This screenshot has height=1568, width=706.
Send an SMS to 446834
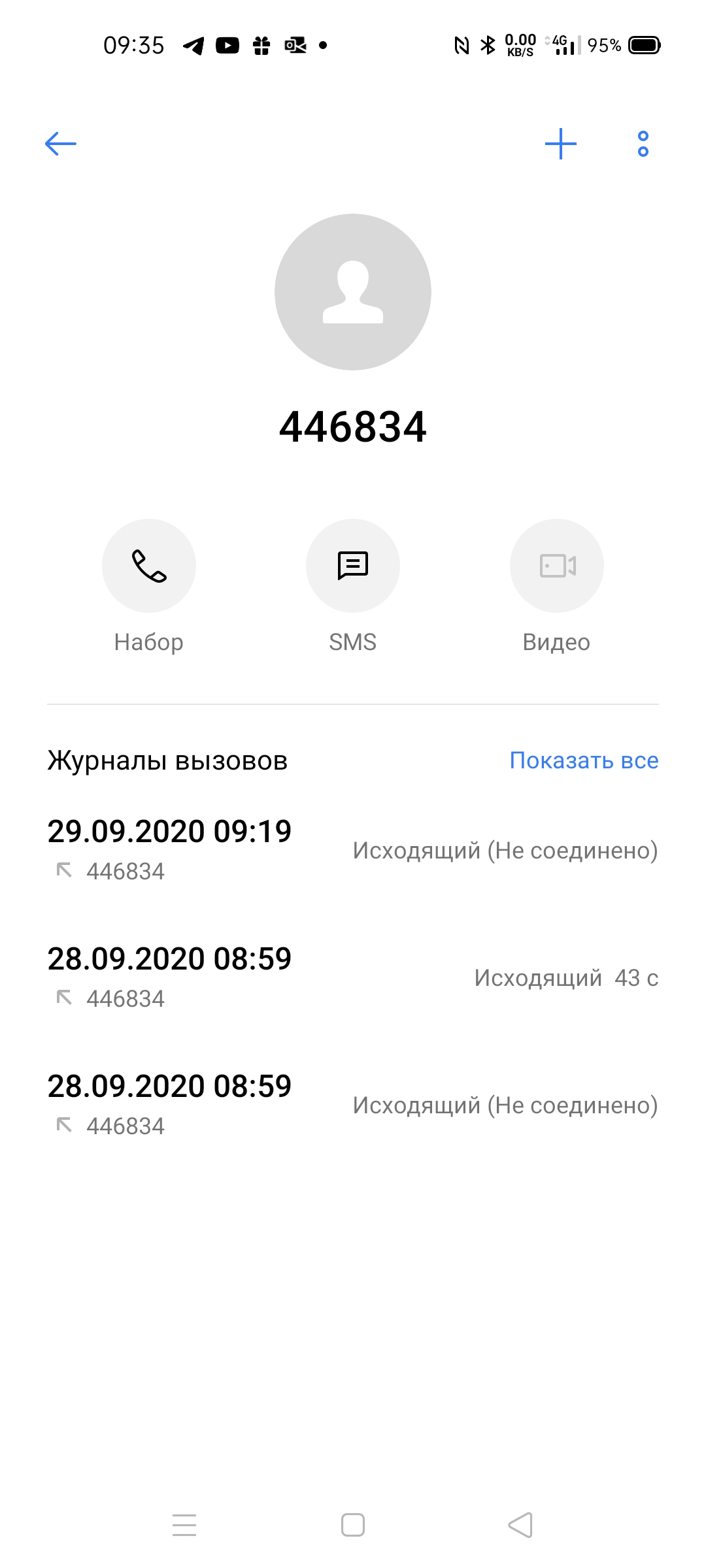353,566
